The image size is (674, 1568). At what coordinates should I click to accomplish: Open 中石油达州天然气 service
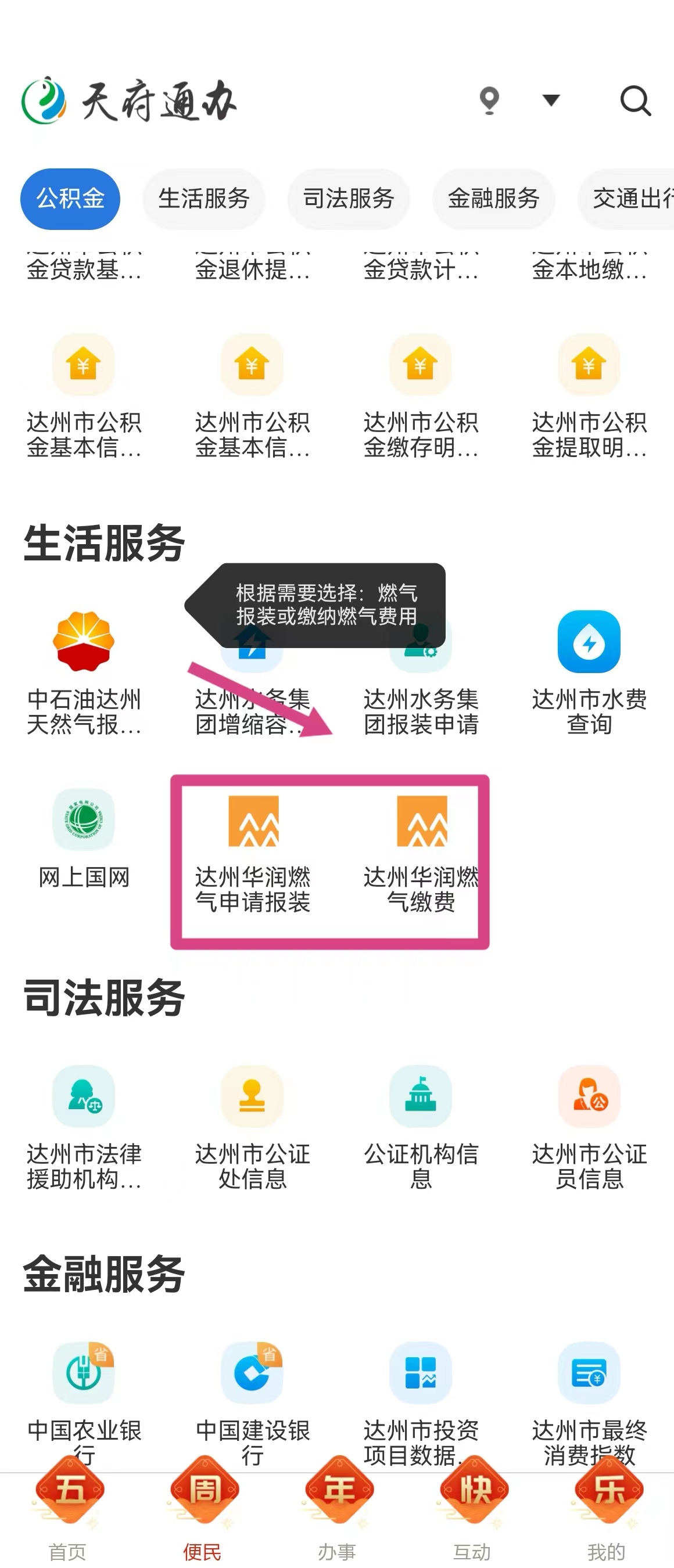[x=84, y=672]
